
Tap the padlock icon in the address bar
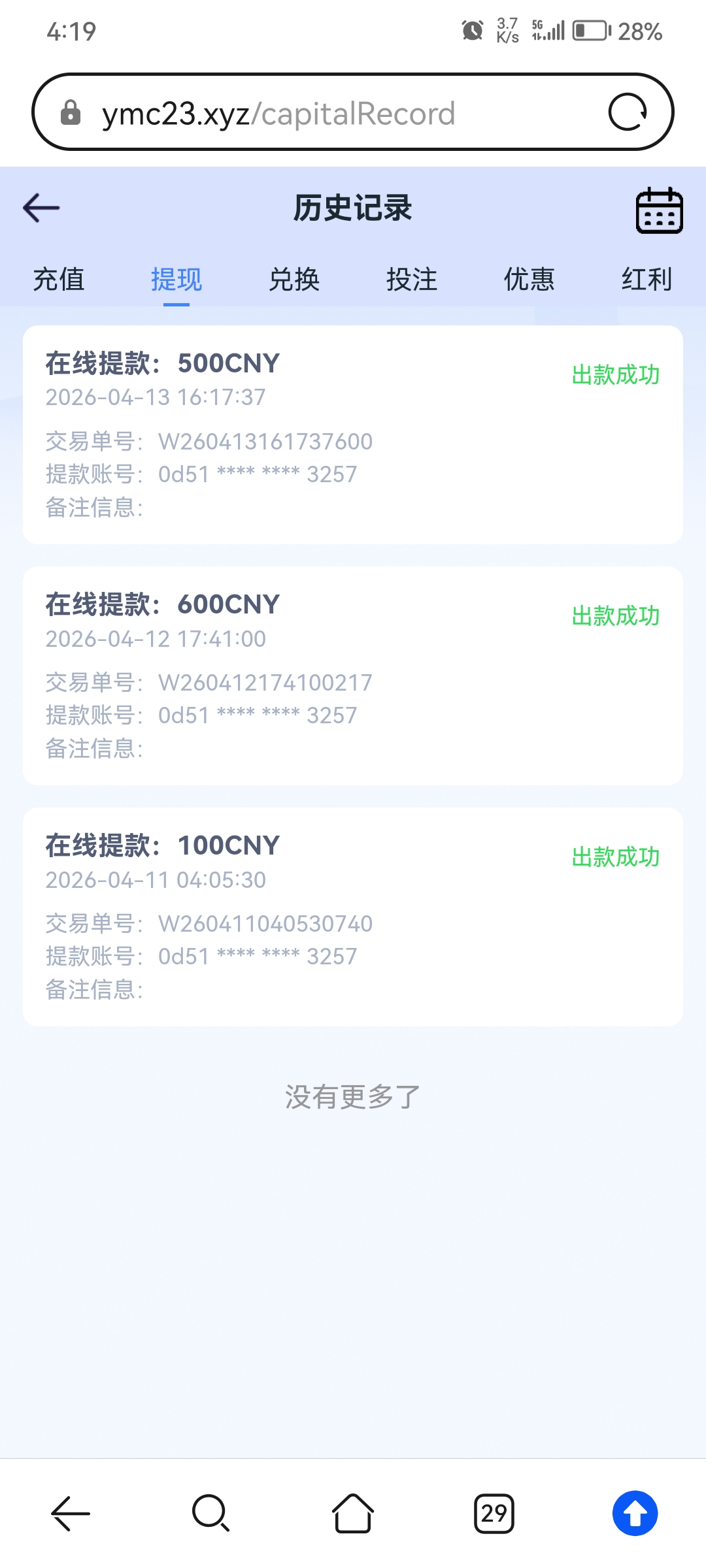[x=71, y=112]
